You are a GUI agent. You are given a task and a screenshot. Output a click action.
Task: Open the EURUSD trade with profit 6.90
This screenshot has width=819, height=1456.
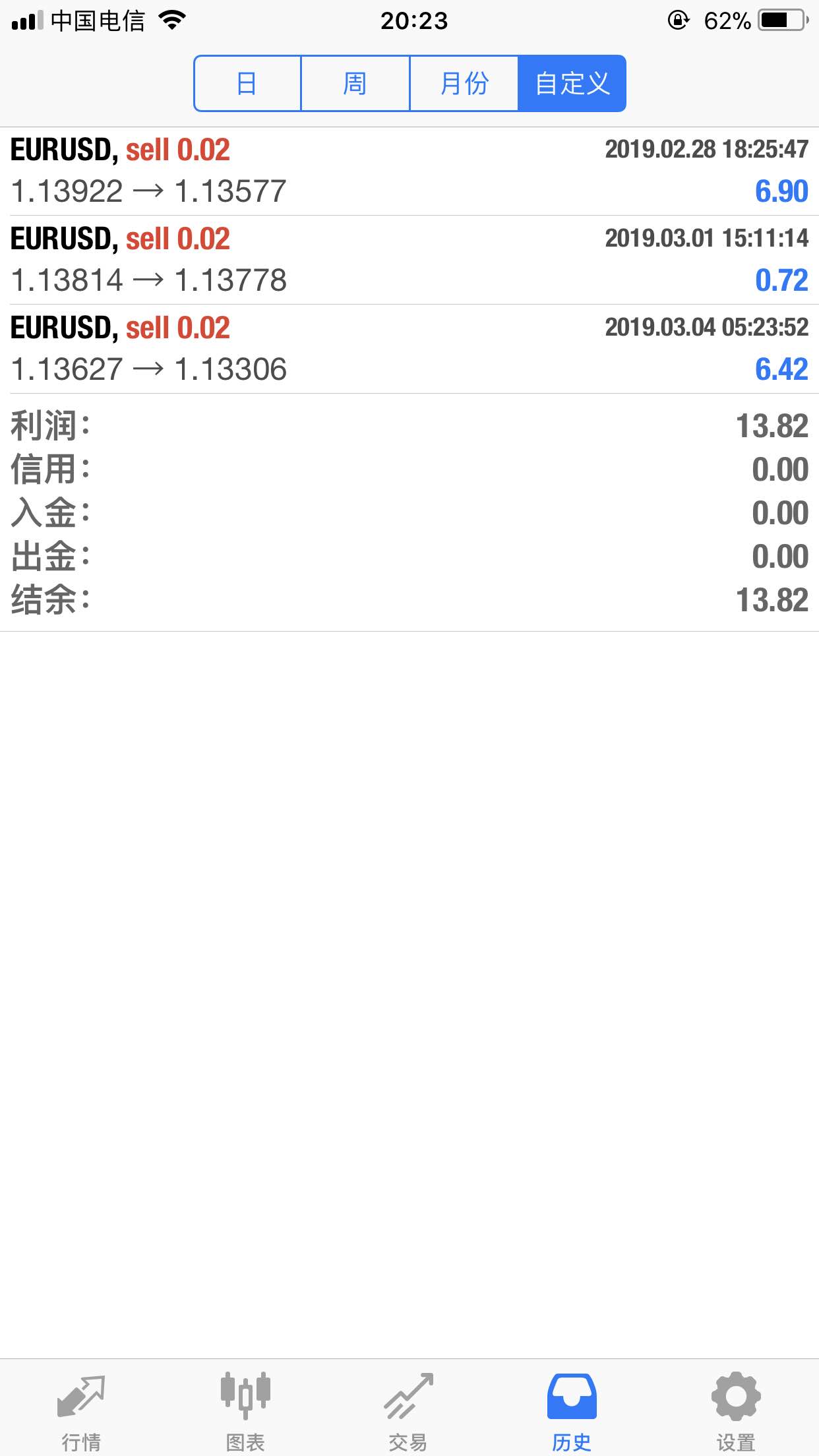click(x=409, y=171)
